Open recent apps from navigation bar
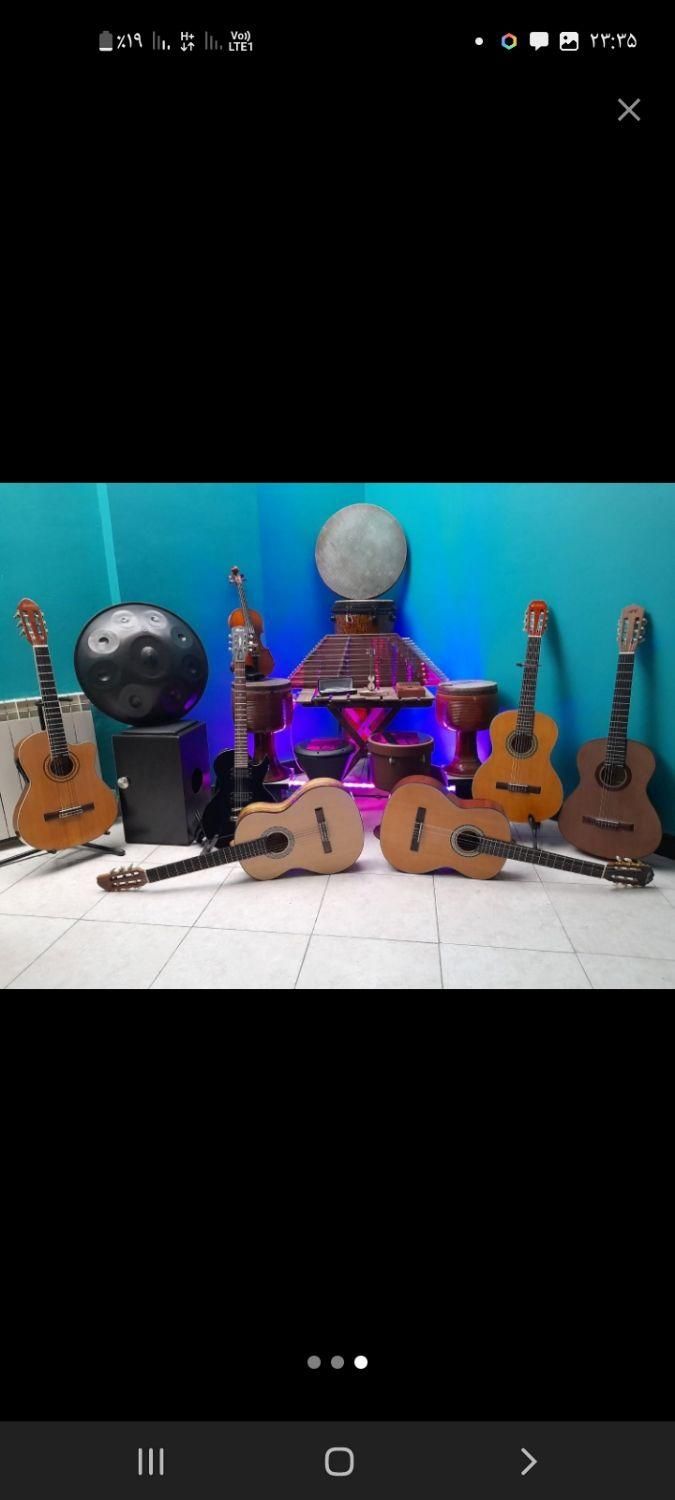The height and width of the screenshot is (1500, 675). (150, 1461)
